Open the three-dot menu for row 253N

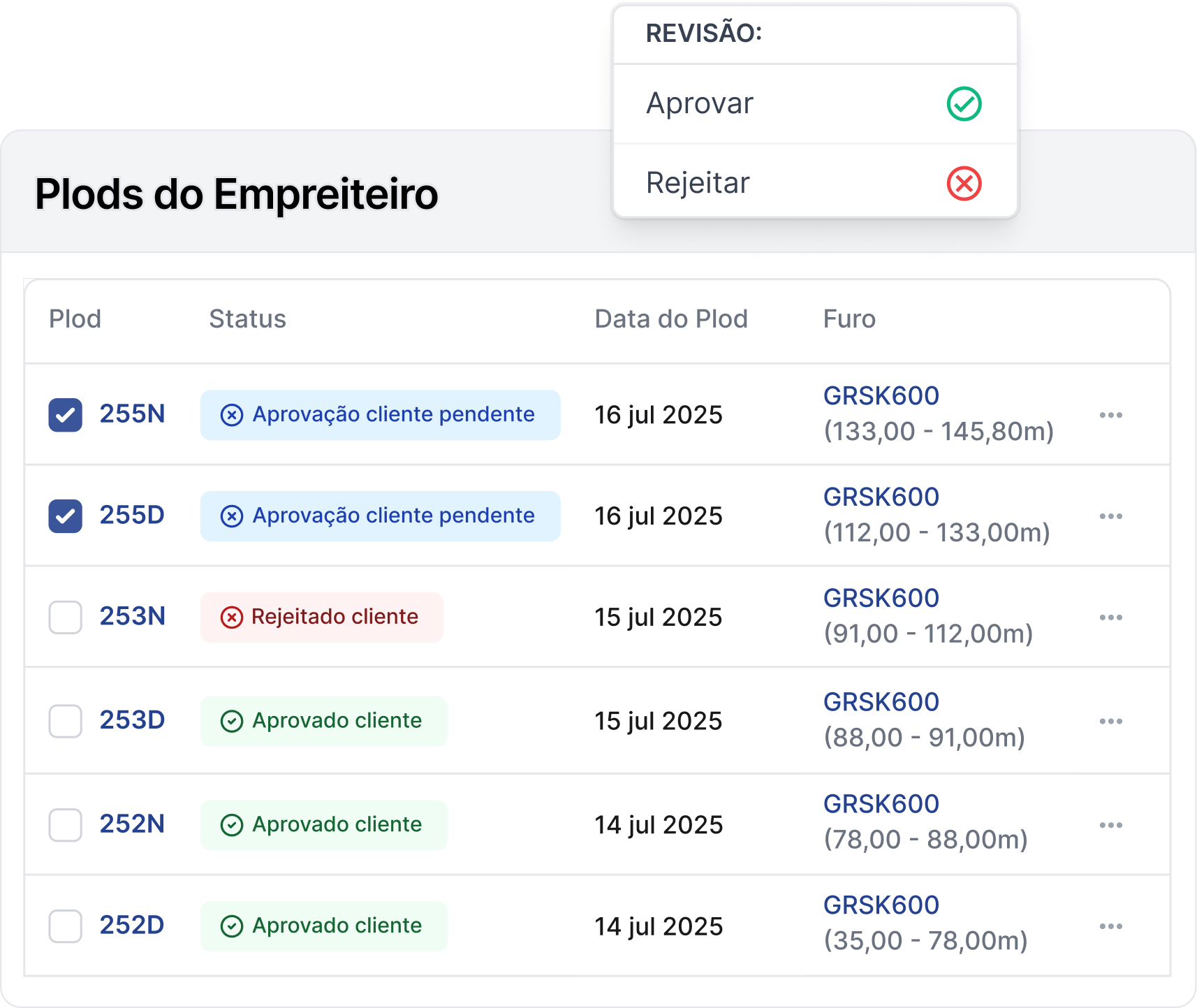click(x=1110, y=618)
